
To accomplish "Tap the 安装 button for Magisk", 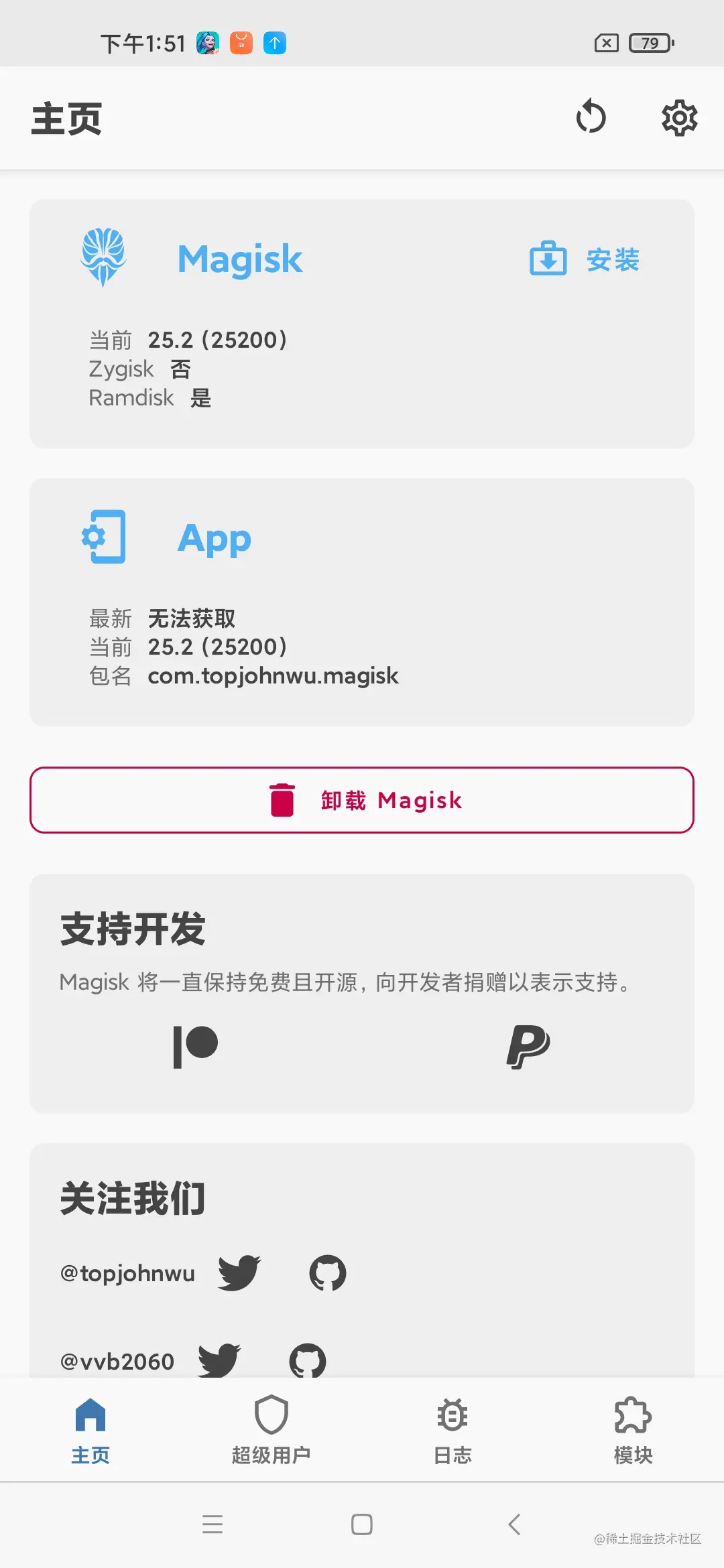I will [585, 259].
